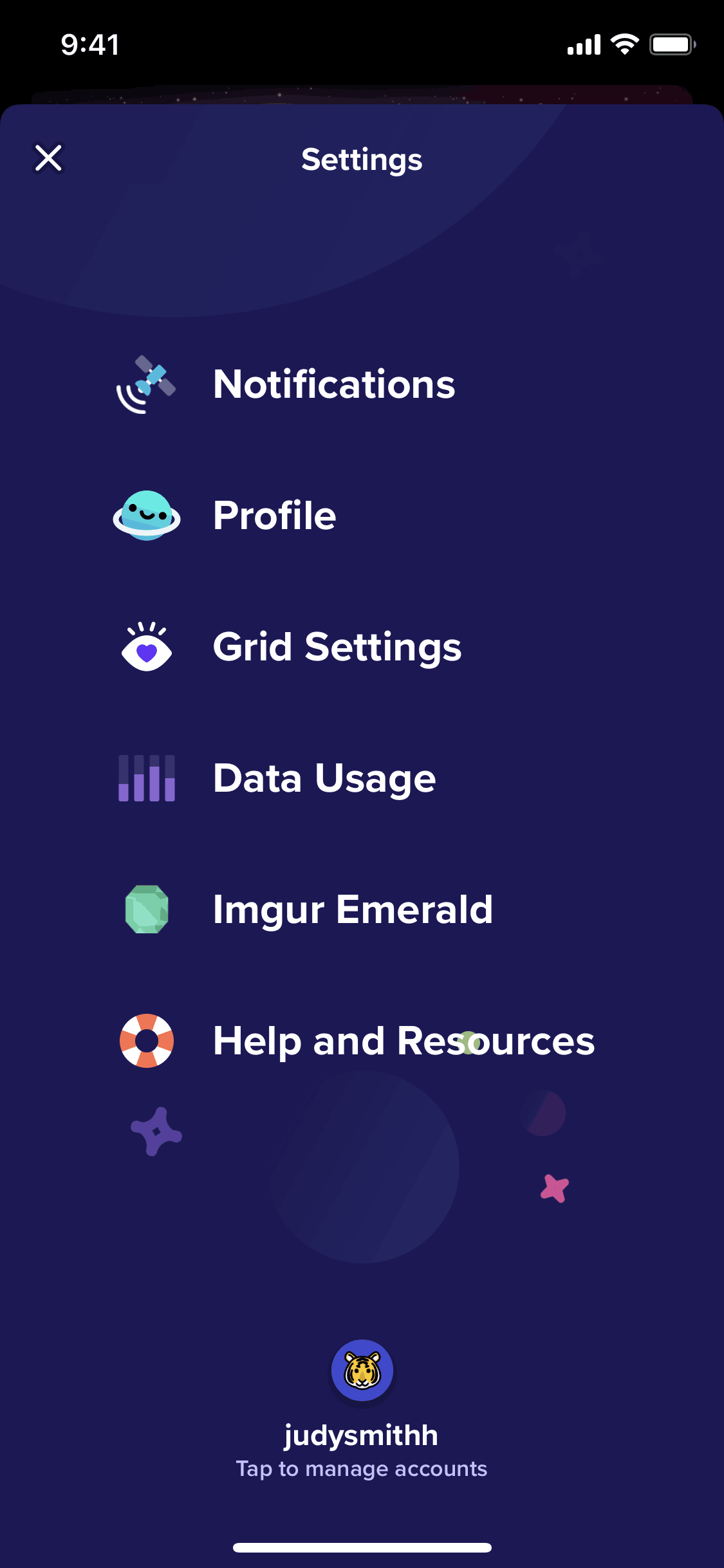724x1568 pixels.
Task: Open Notifications settings
Action: (333, 384)
